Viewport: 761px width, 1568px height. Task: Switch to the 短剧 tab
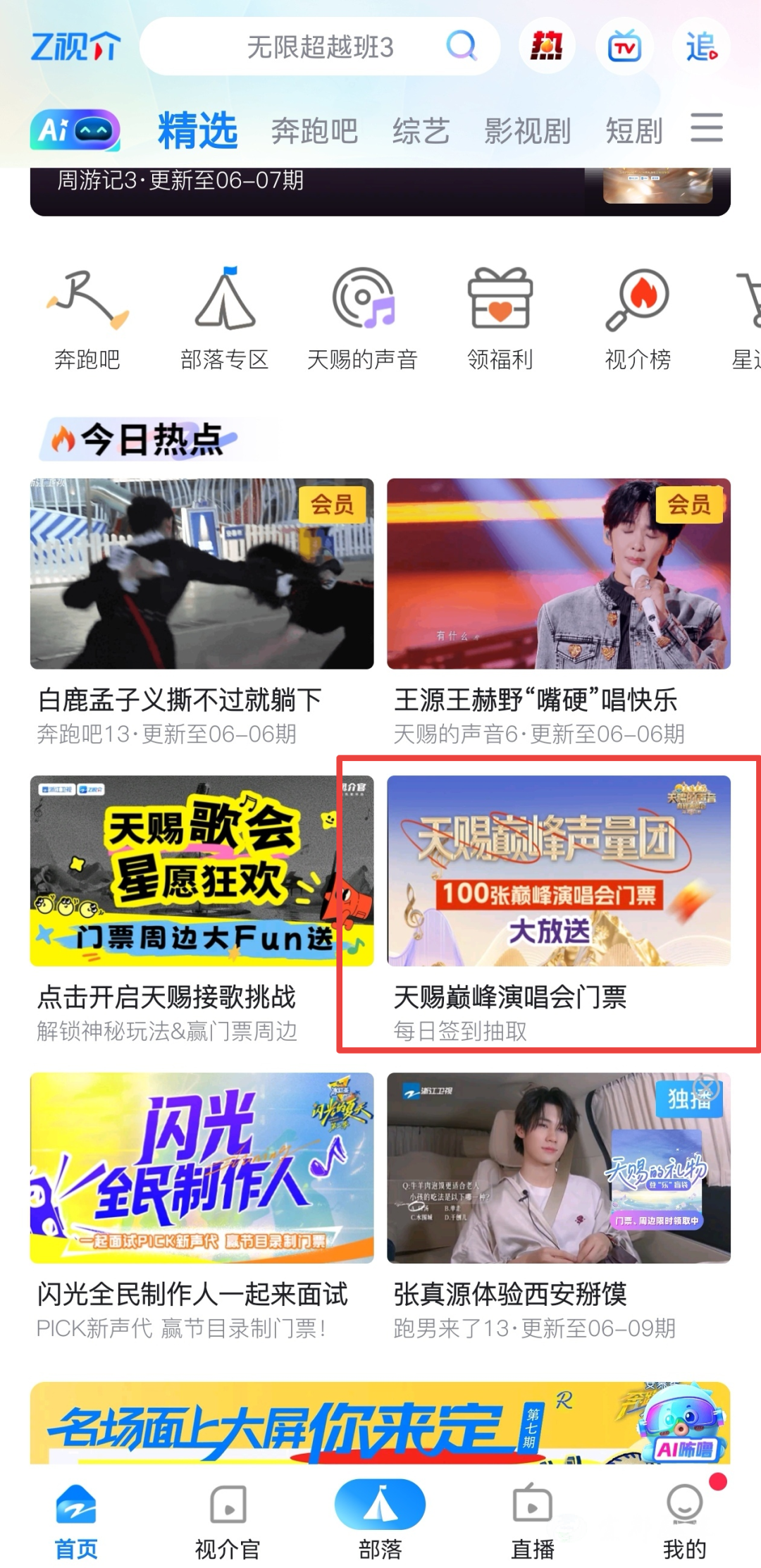634,132
